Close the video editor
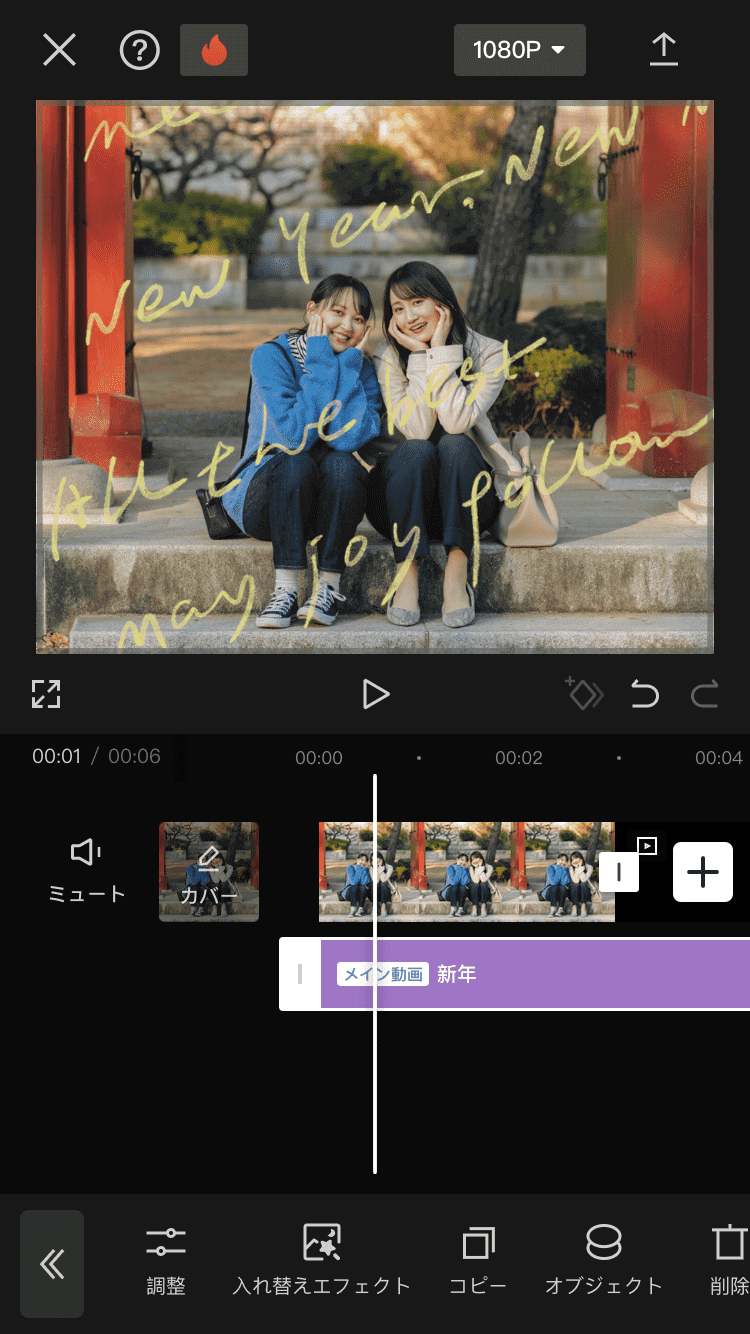The image size is (750, 1334). pos(59,49)
